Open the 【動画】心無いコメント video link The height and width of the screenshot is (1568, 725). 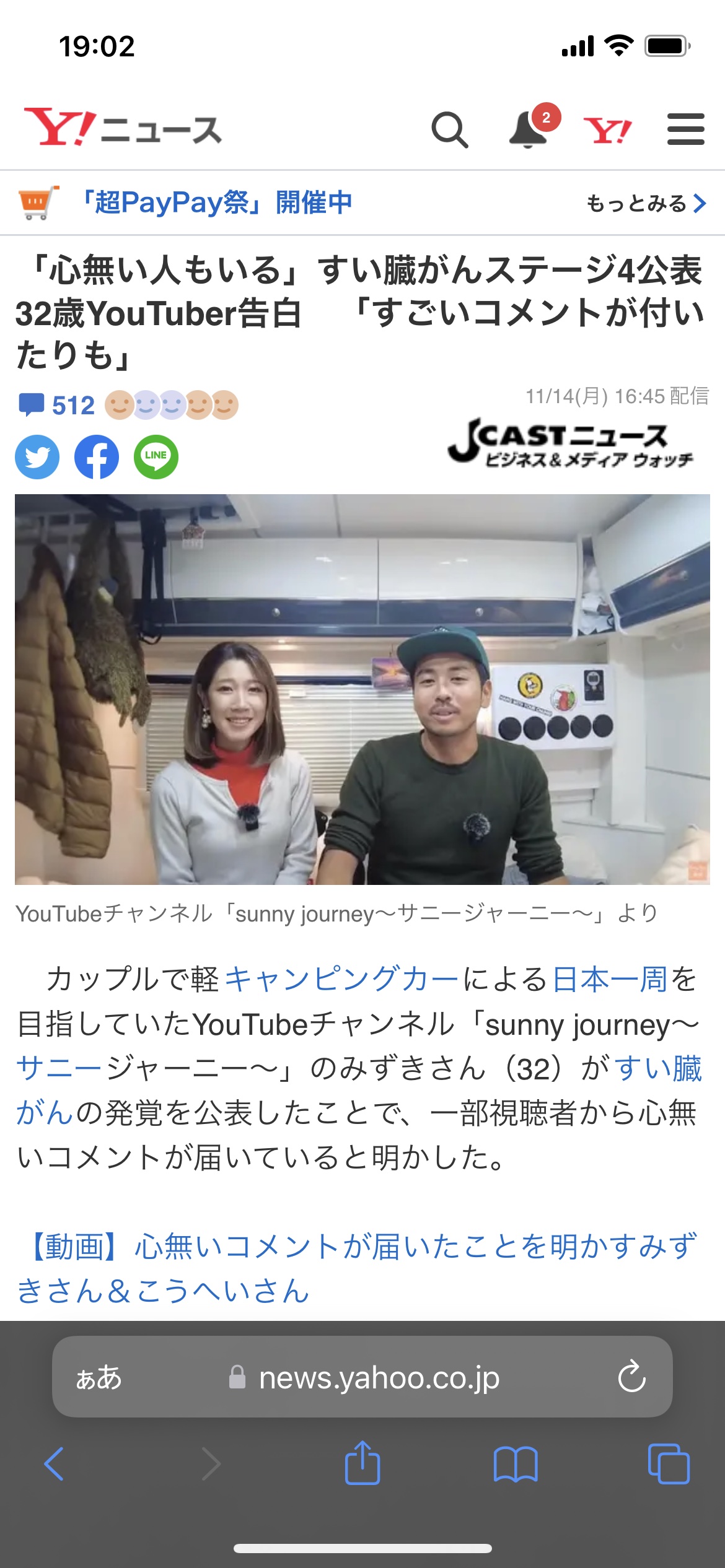tap(356, 1268)
